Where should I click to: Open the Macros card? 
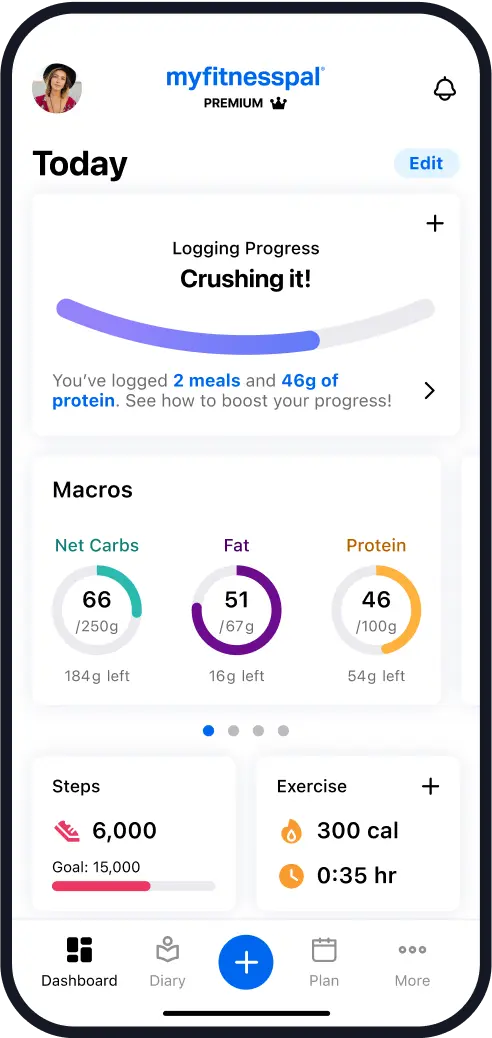pyautogui.click(x=236, y=581)
